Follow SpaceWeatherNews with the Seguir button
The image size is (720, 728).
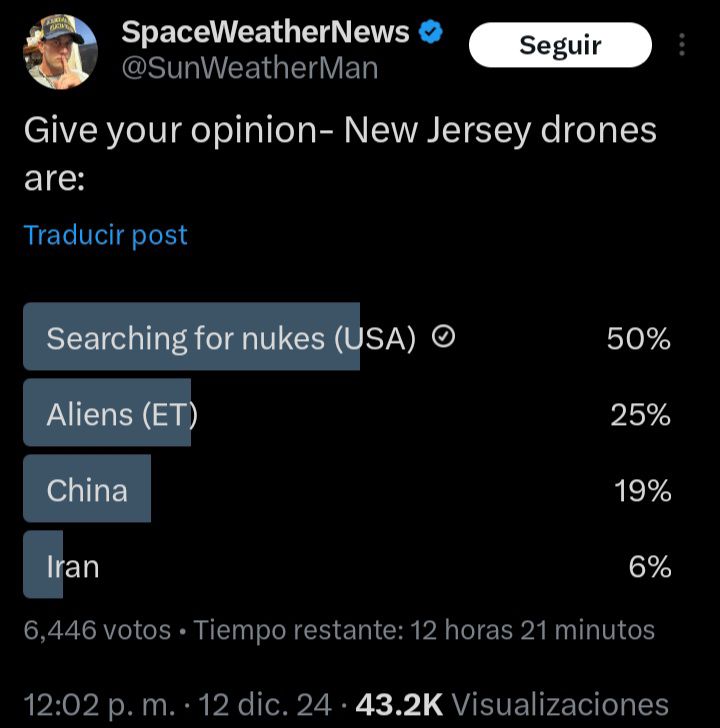559,45
